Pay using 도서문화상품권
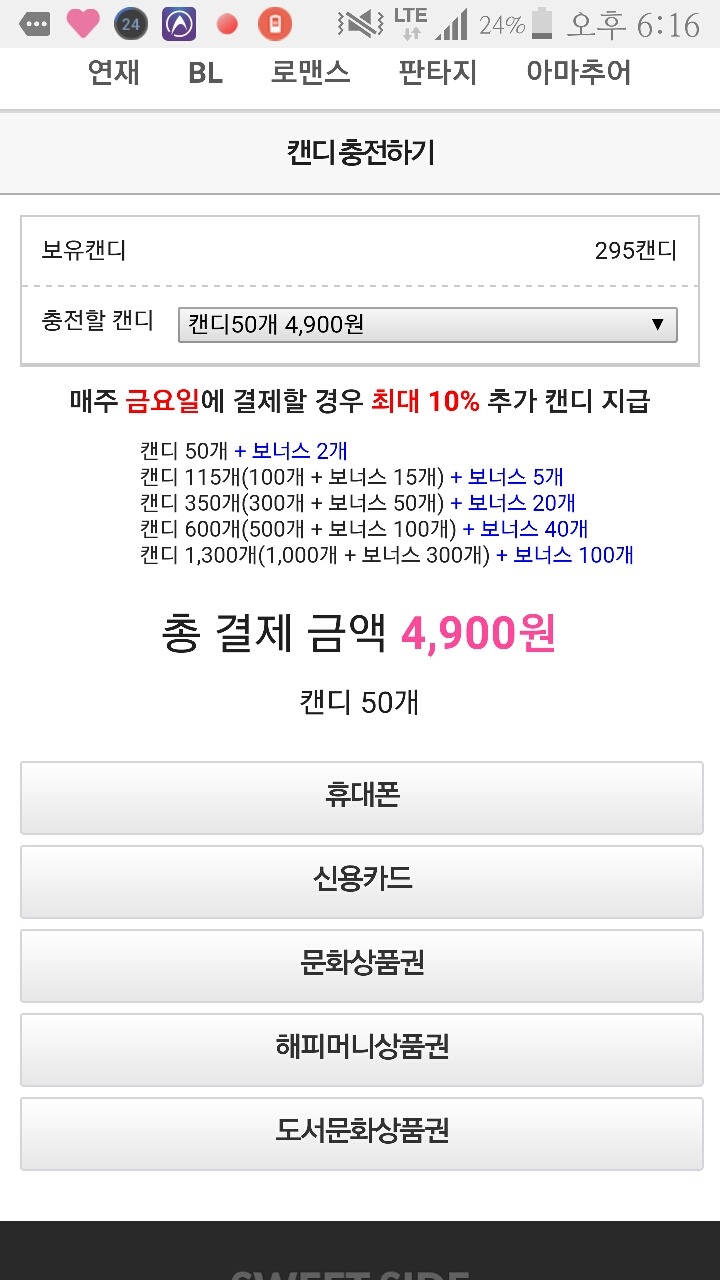 (361, 1133)
